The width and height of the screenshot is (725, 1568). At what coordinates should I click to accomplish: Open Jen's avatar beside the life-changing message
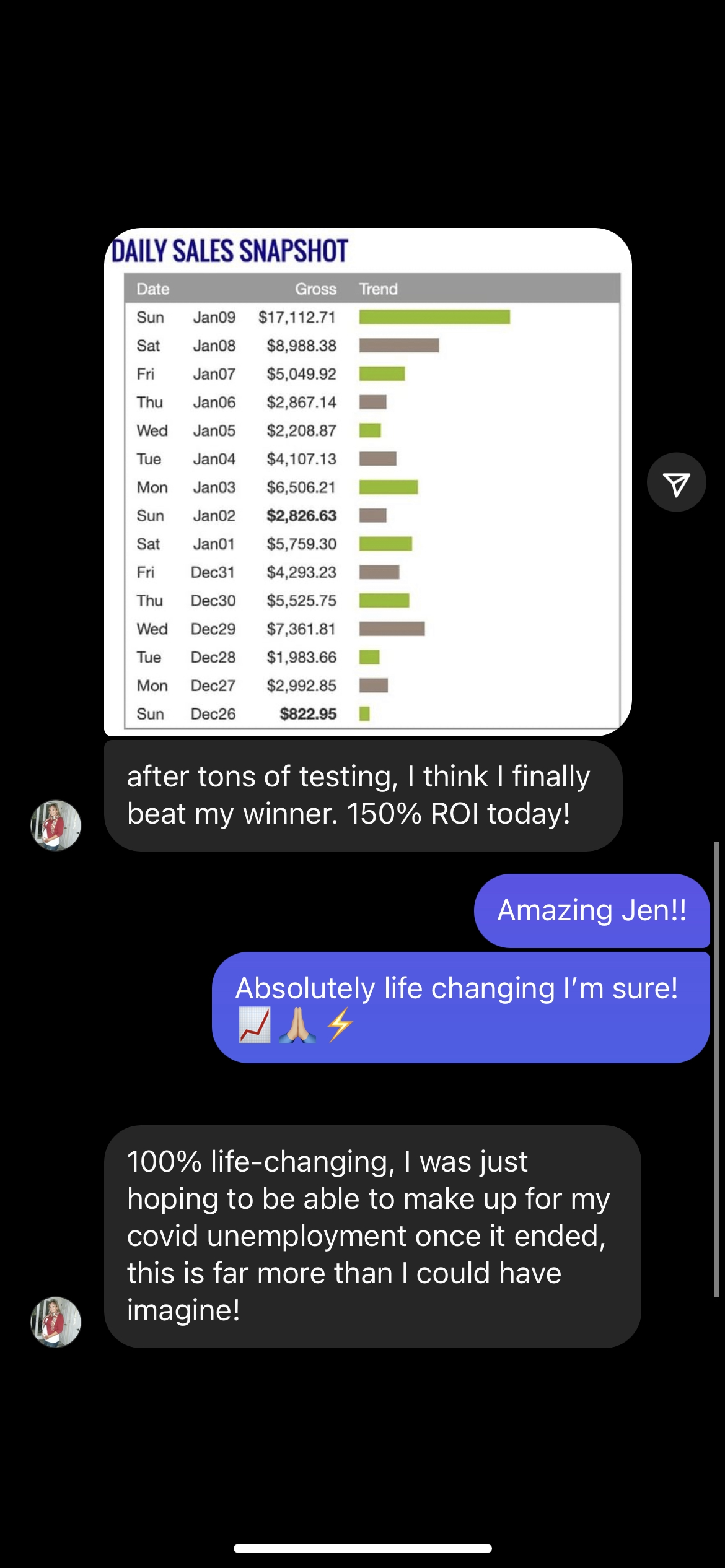(x=56, y=1322)
